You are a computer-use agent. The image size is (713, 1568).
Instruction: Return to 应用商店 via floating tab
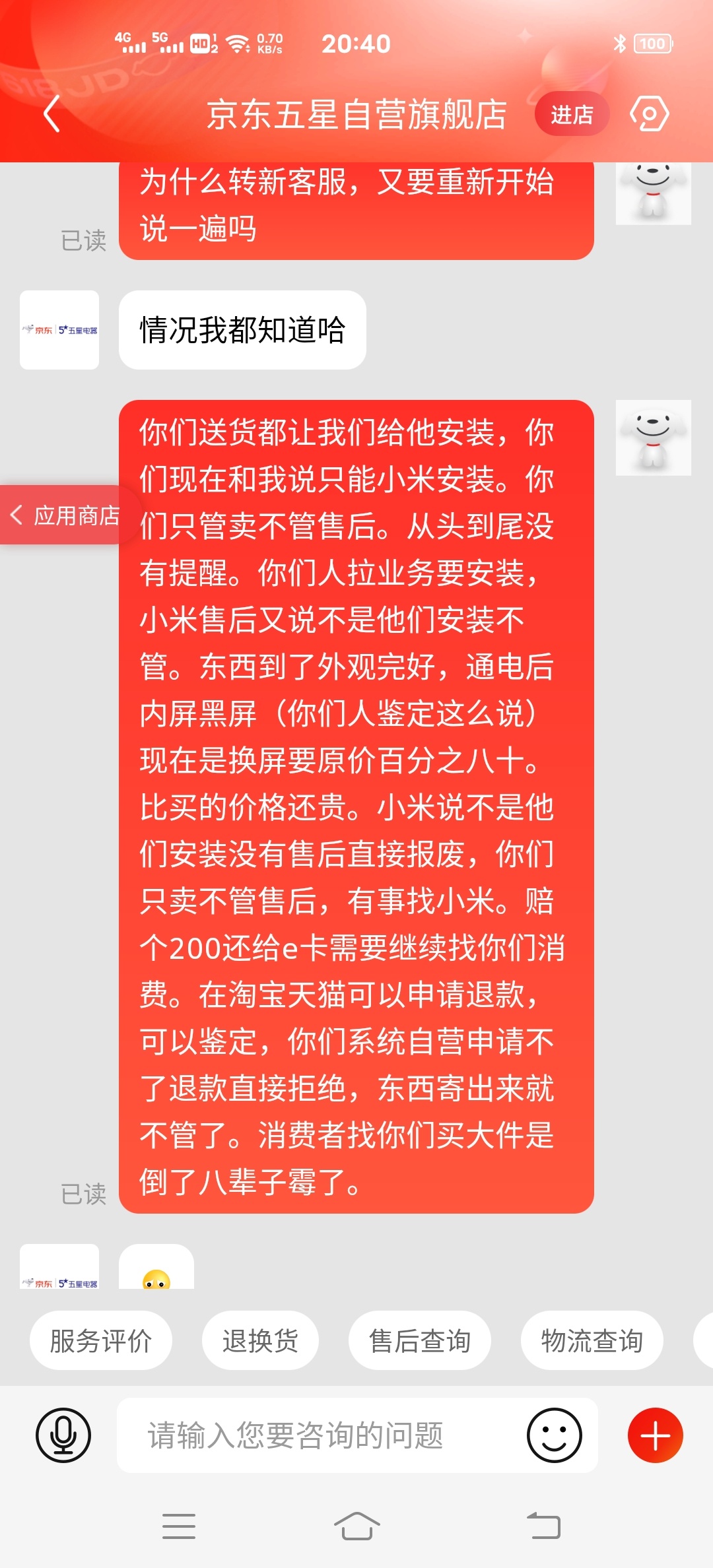click(65, 515)
